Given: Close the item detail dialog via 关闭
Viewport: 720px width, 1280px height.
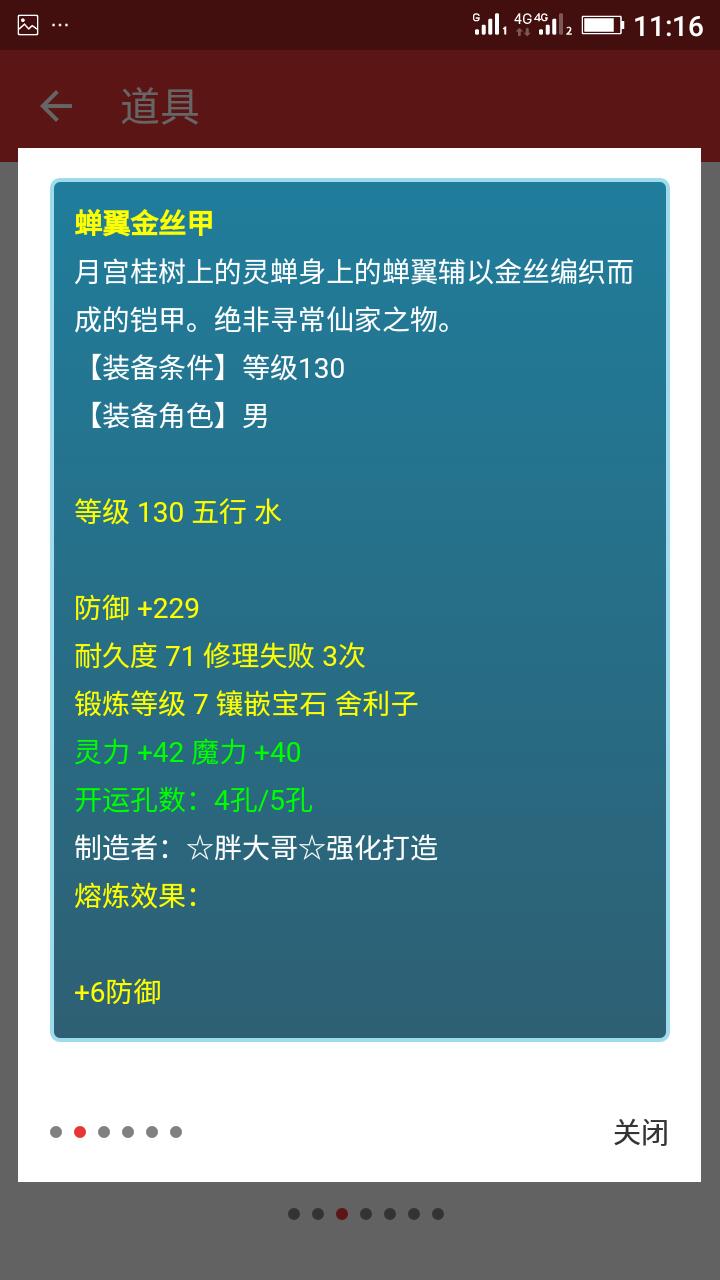Looking at the screenshot, I should (640, 1133).
